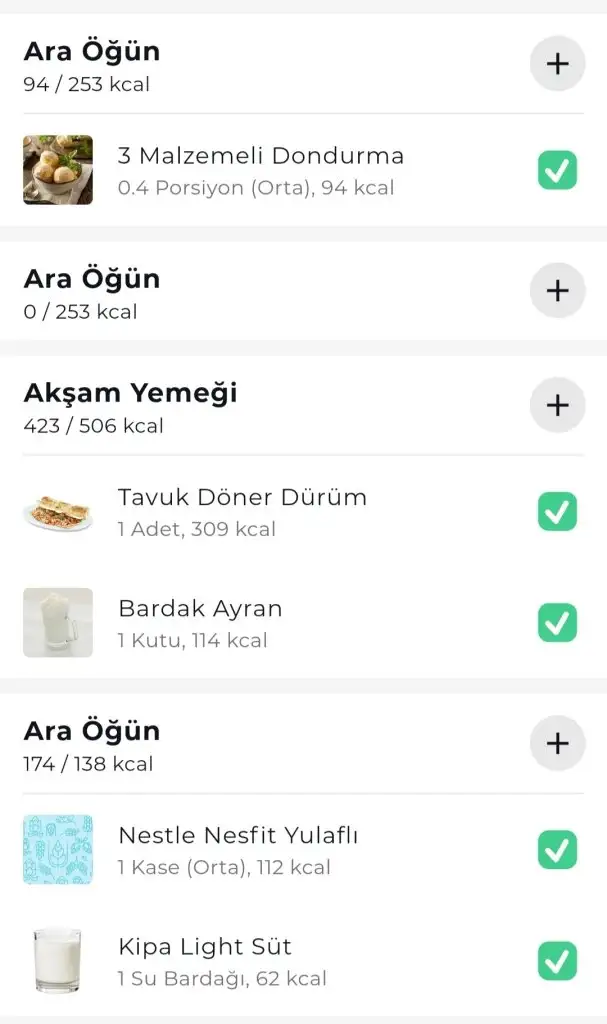Uncheck 3 Malzemeli Dondurma

557,170
